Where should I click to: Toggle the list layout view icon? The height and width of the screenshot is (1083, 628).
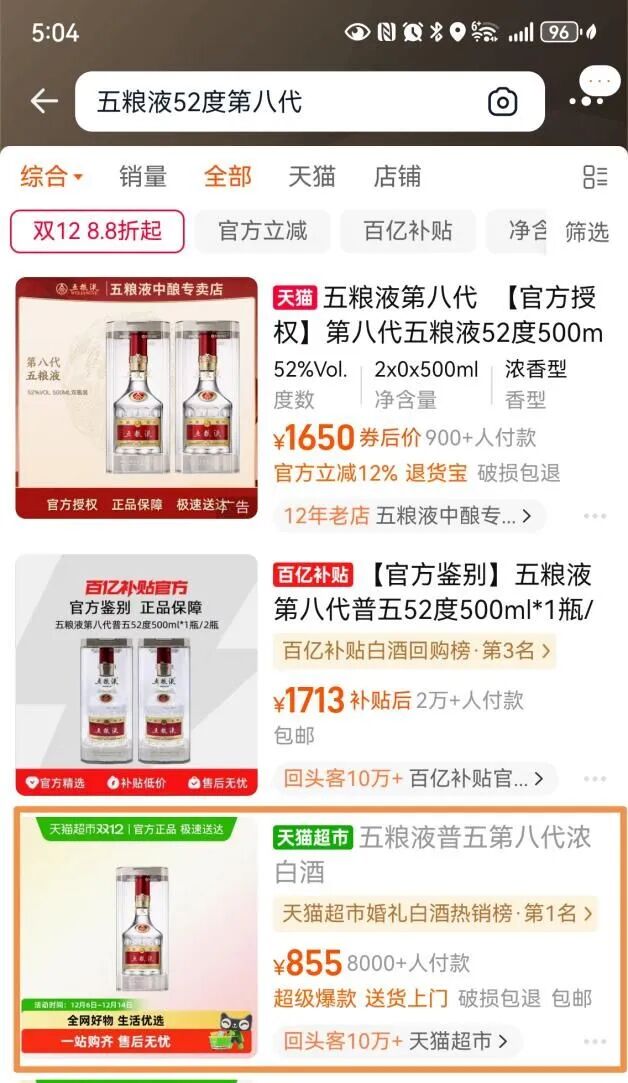(x=595, y=177)
